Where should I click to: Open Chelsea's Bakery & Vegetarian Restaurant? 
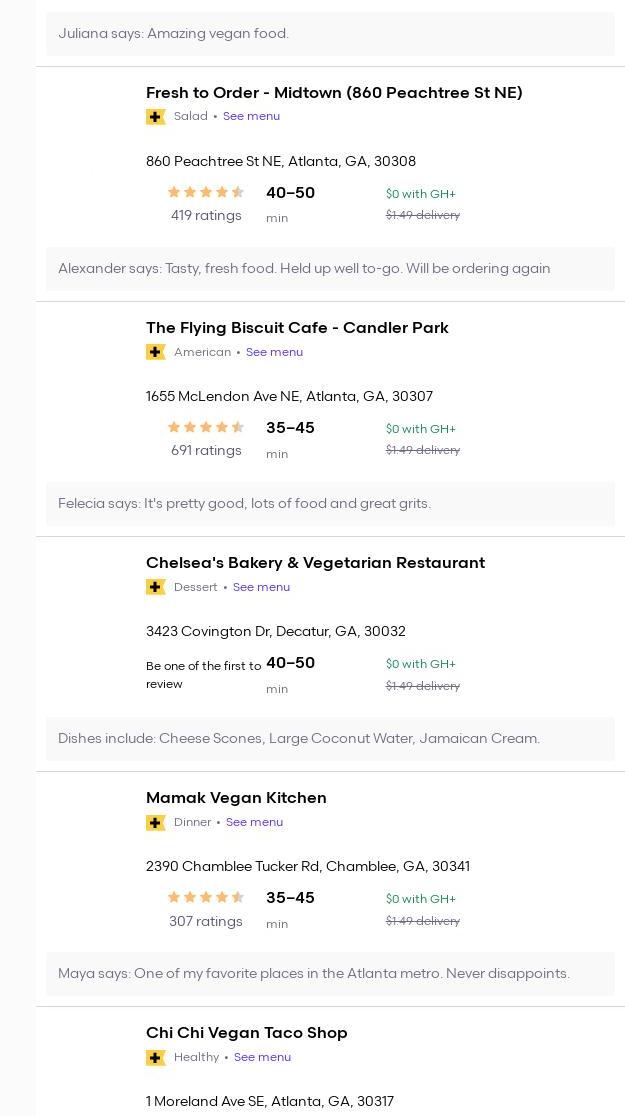coord(315,563)
